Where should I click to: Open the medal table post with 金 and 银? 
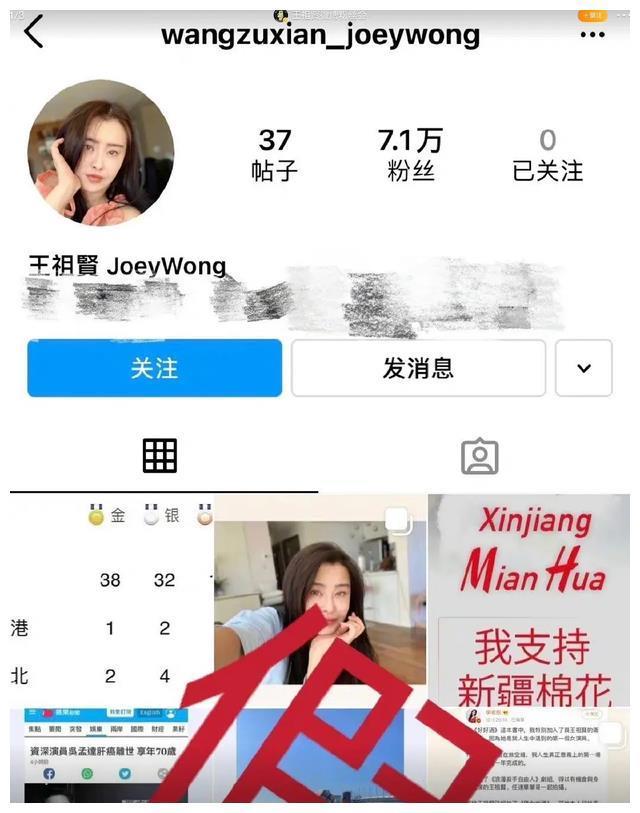tap(110, 600)
